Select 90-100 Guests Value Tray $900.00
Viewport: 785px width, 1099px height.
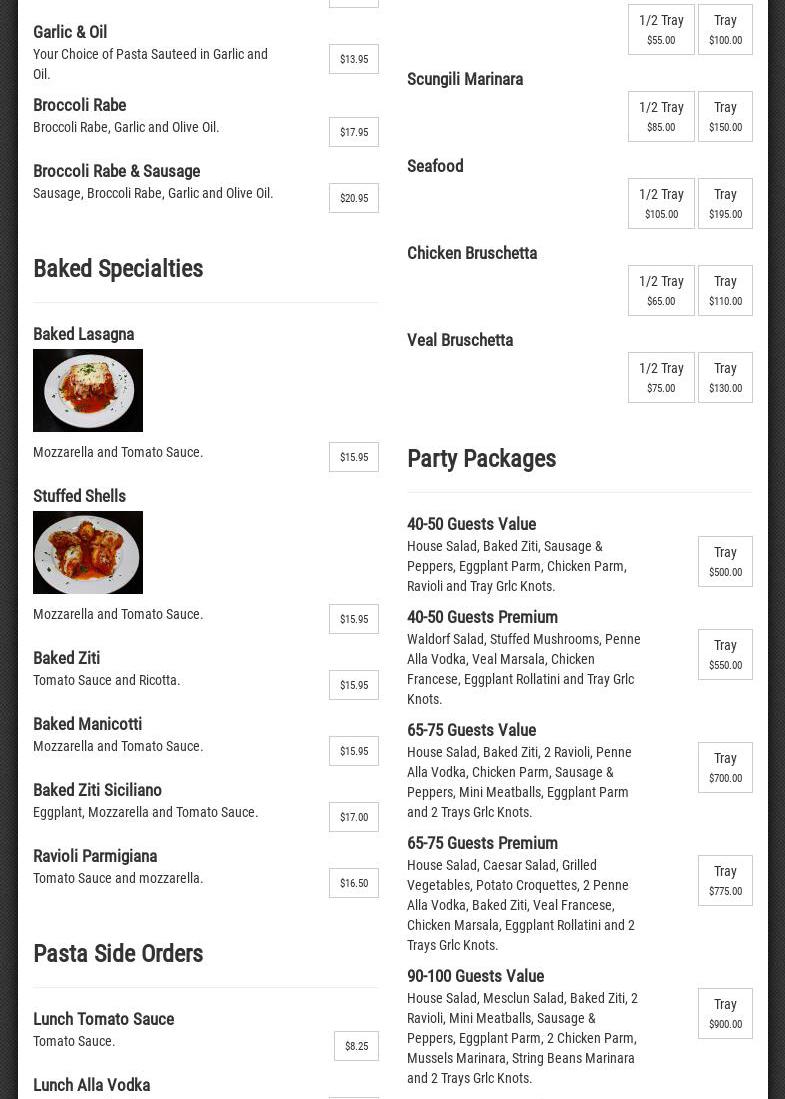tap(725, 1013)
